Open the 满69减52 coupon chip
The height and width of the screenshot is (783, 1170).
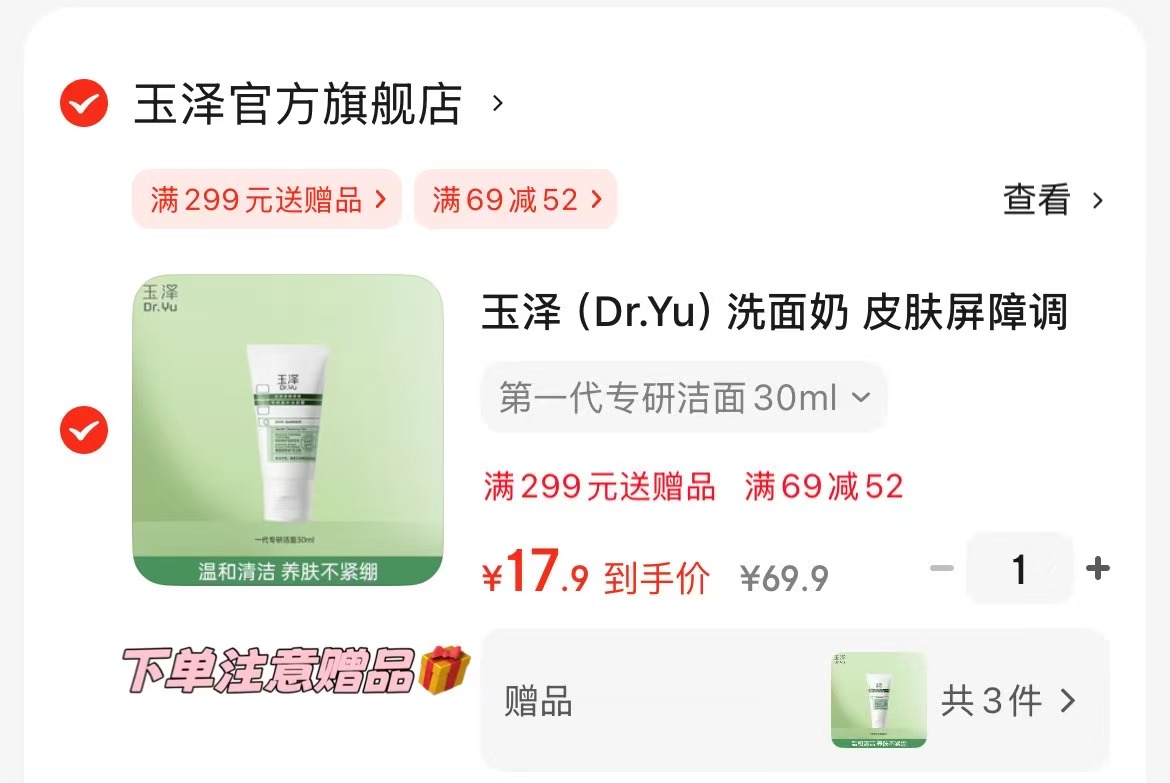tap(516, 199)
